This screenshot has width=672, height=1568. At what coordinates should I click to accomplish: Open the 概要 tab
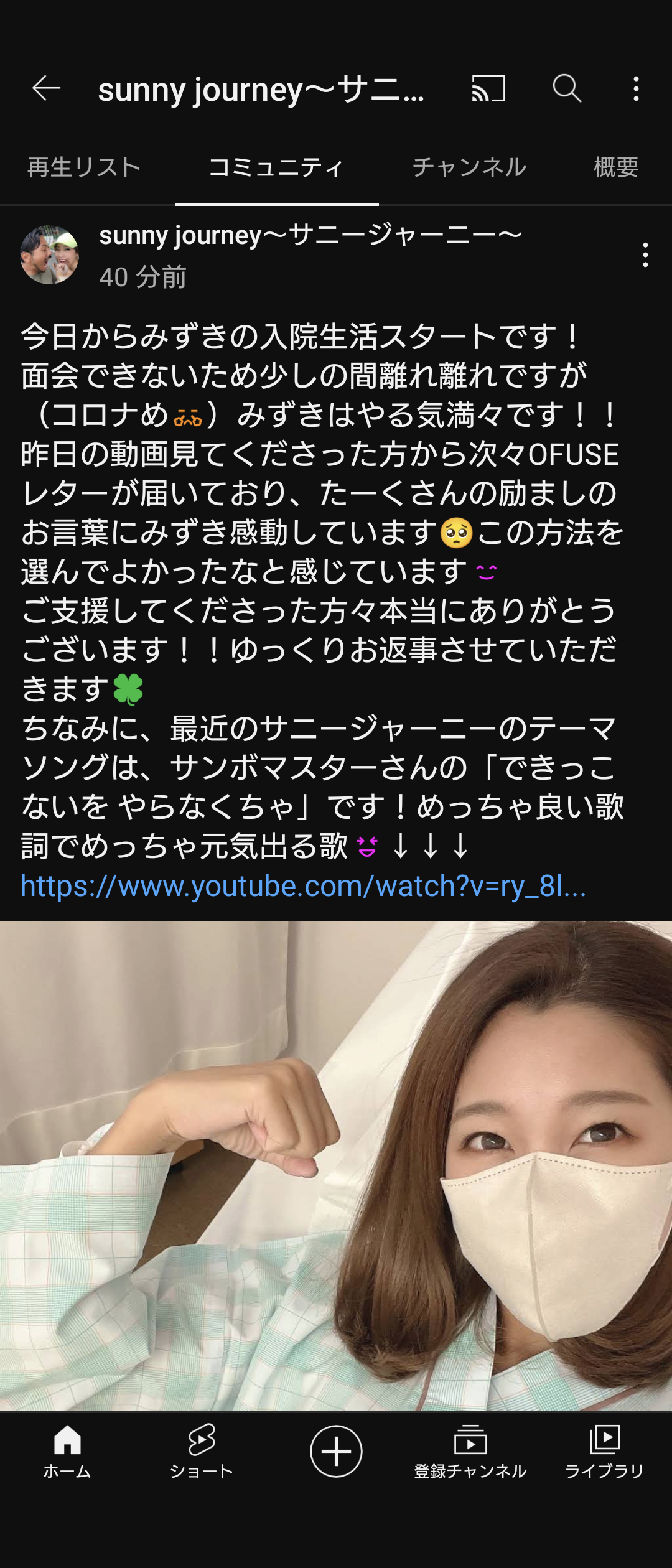(x=616, y=167)
